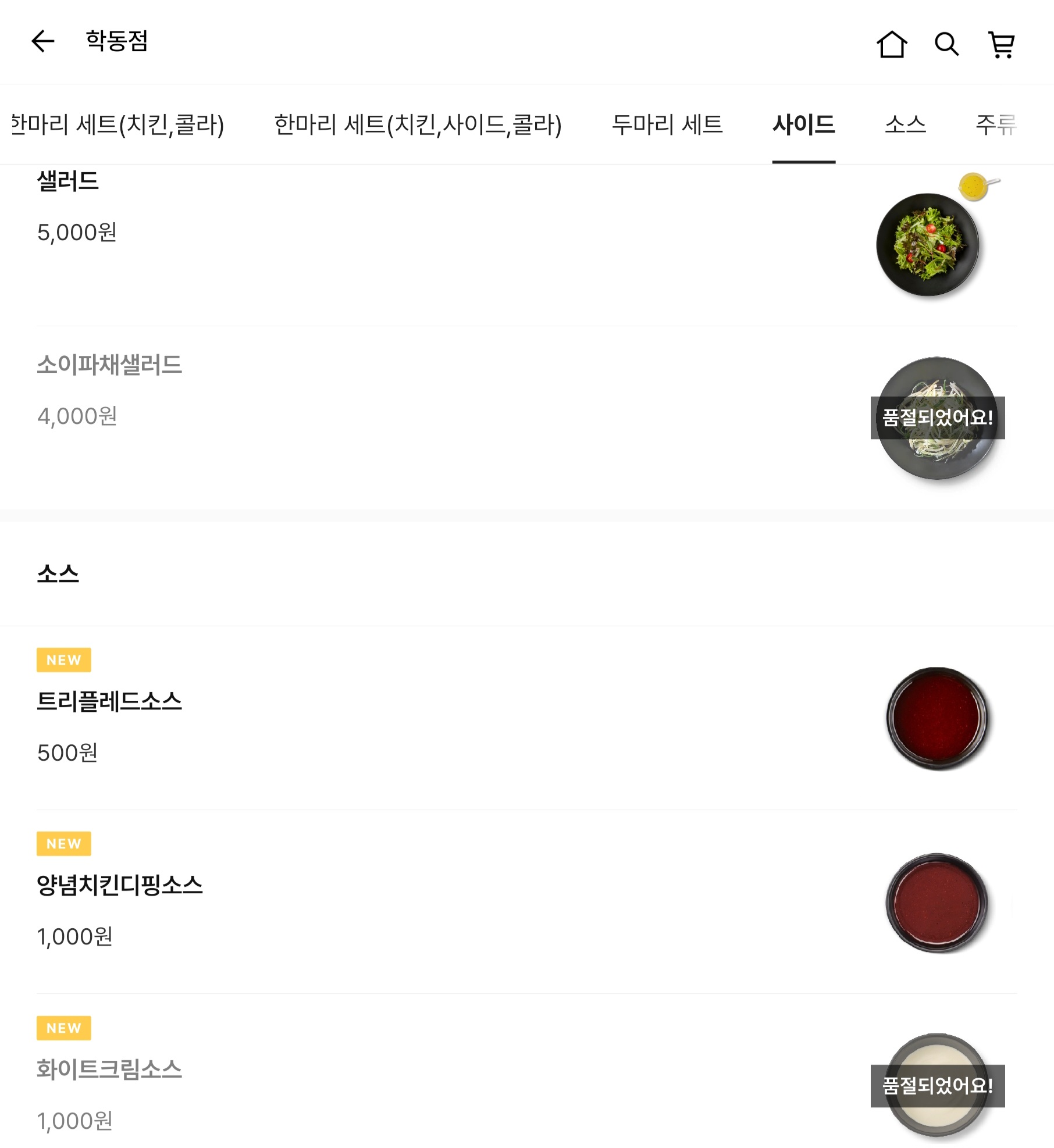Screen dimensions: 1054x1148
Task: Switch to the 주류 tab
Action: (995, 124)
